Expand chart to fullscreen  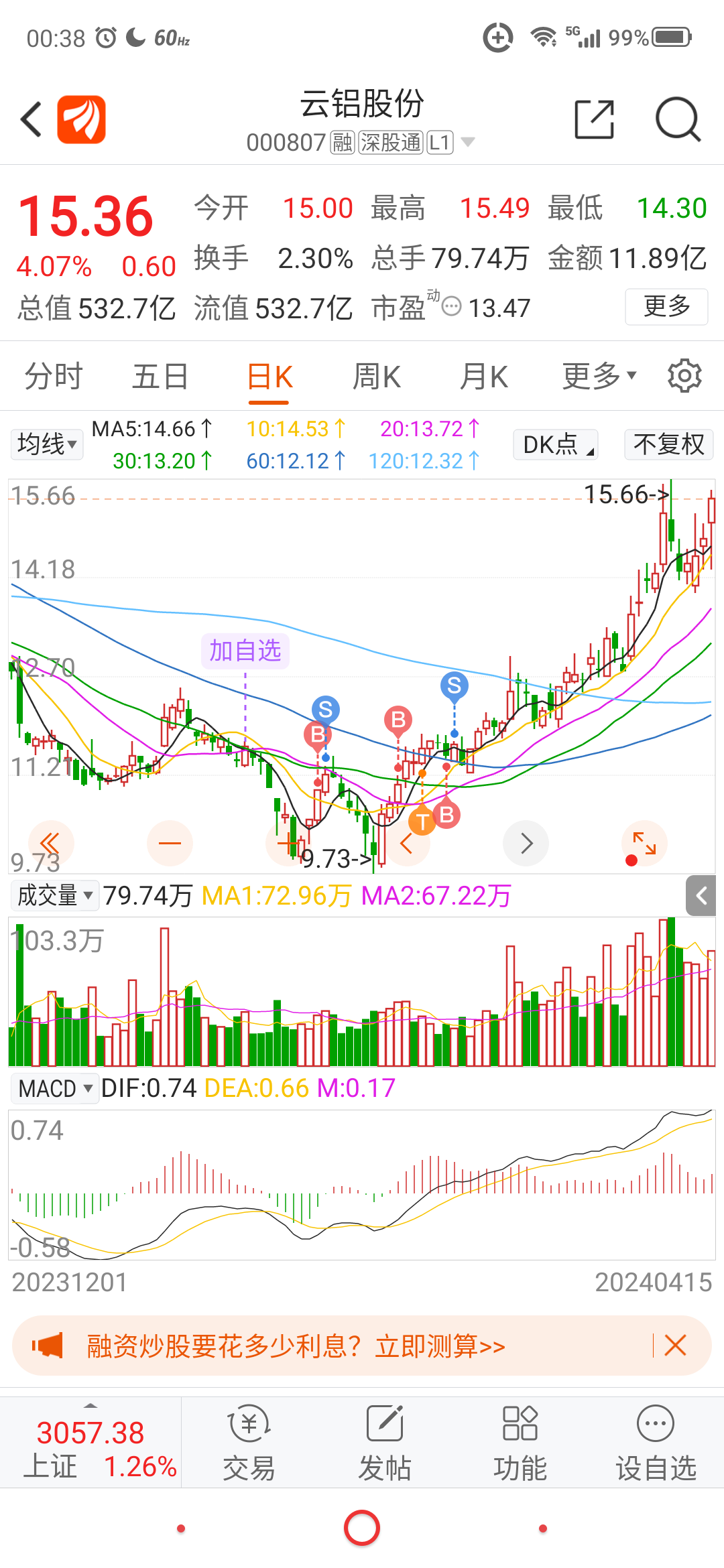[644, 843]
